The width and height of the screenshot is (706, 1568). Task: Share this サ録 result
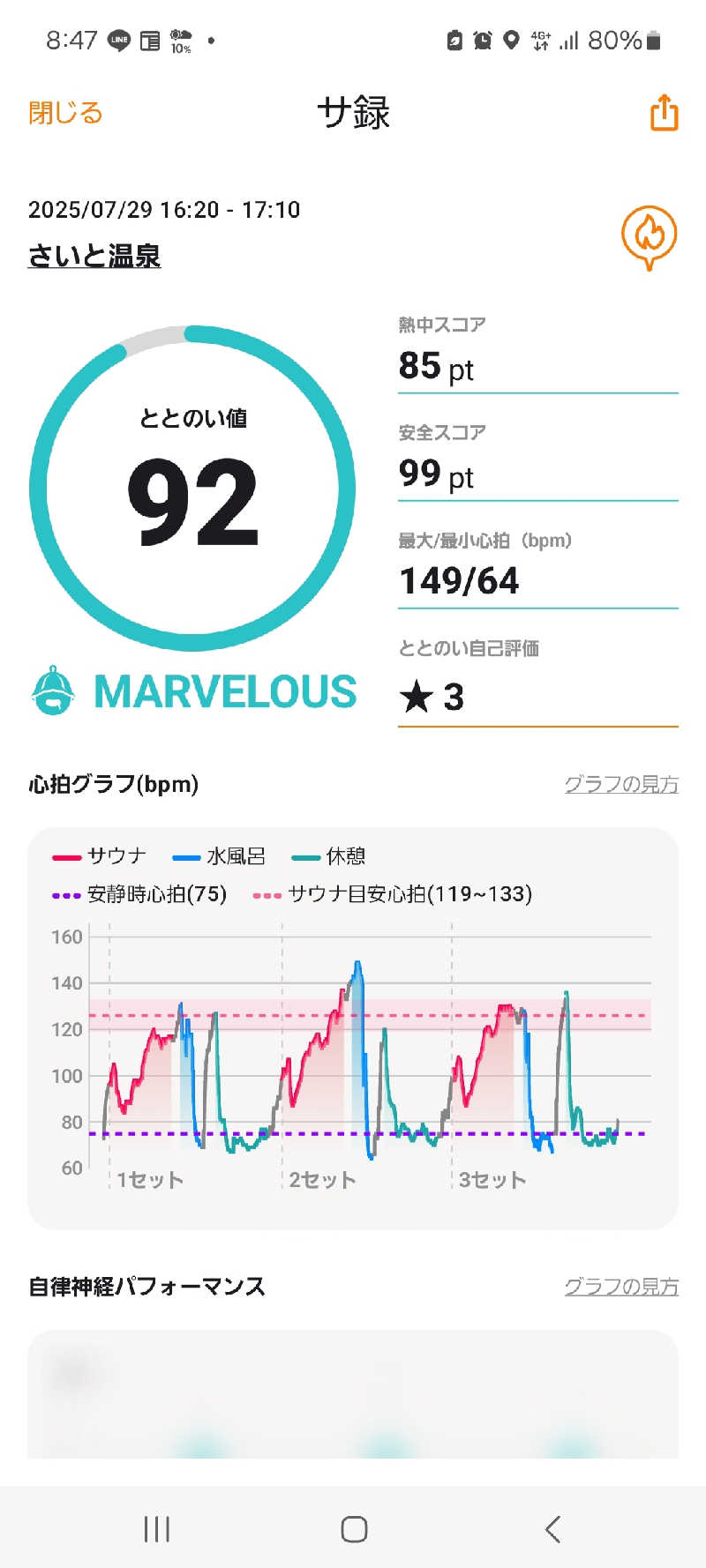tap(664, 113)
